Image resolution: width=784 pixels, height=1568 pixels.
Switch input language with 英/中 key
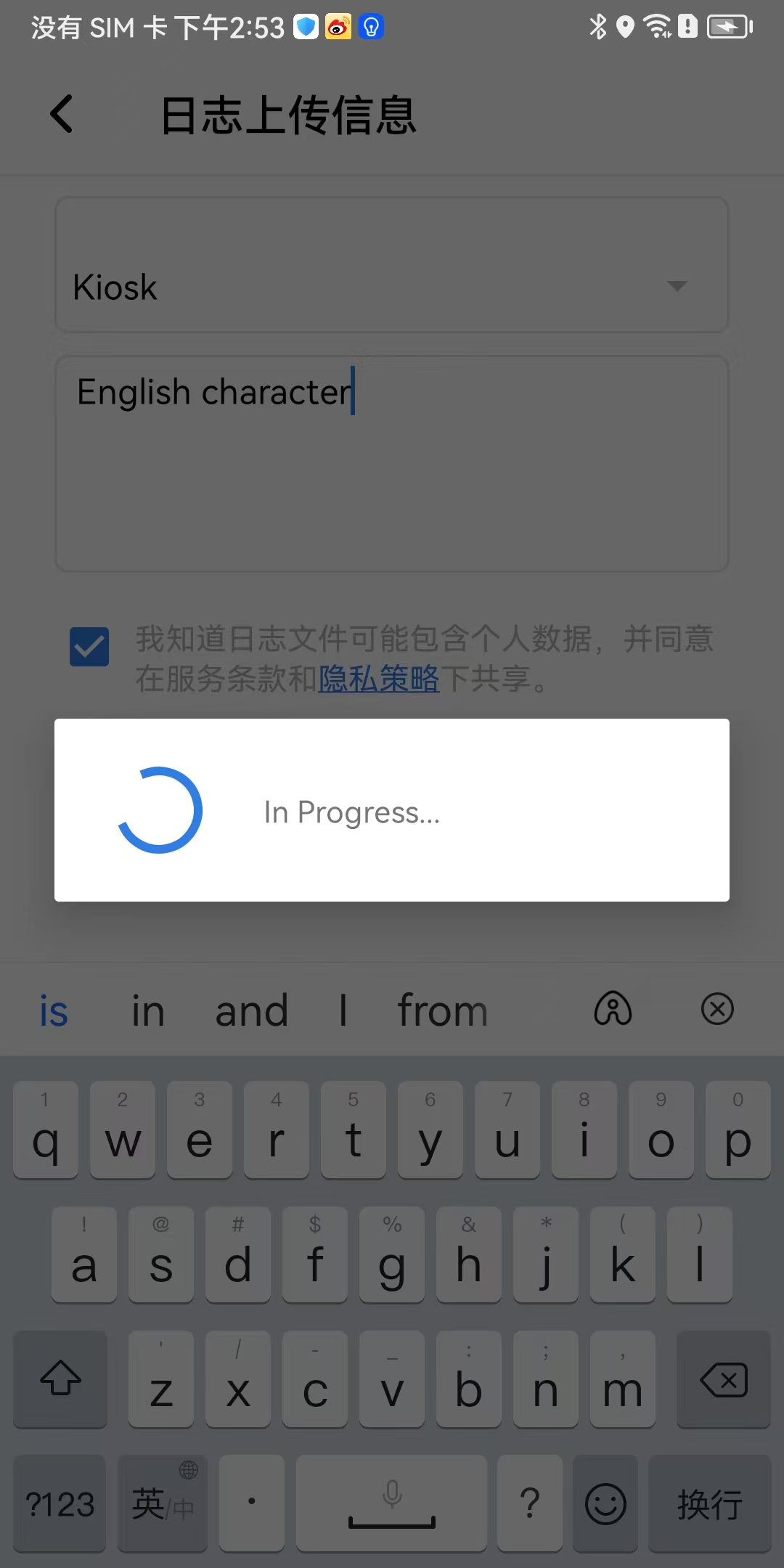[163, 1504]
